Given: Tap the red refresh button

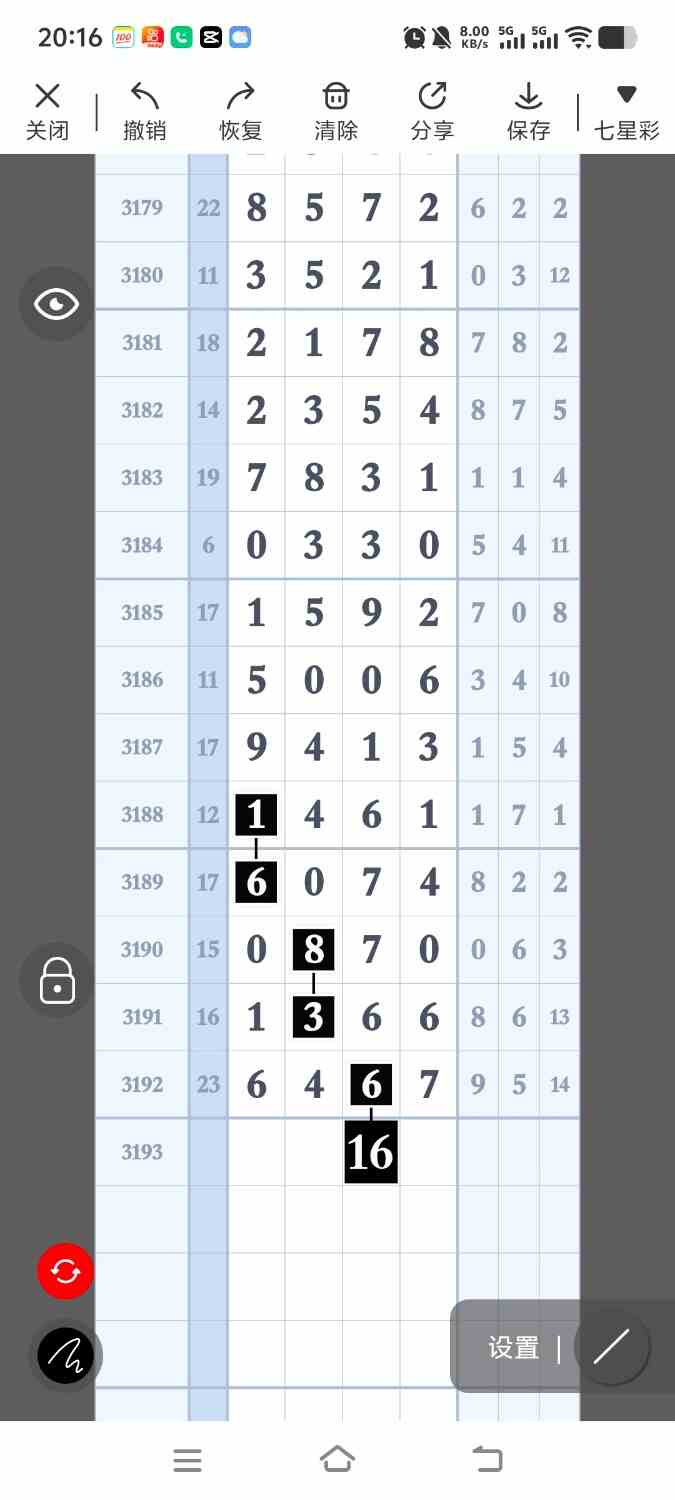Looking at the screenshot, I should point(65,1271).
